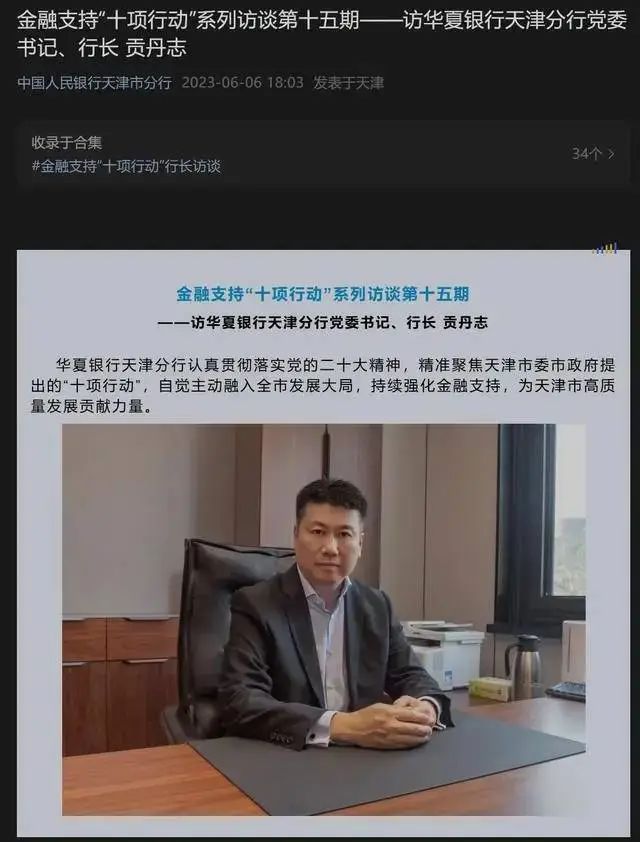Viewport: 640px width, 842px height.
Task: Open the 金融支持"十项行动"行长访谈 collection
Action: pos(125,166)
